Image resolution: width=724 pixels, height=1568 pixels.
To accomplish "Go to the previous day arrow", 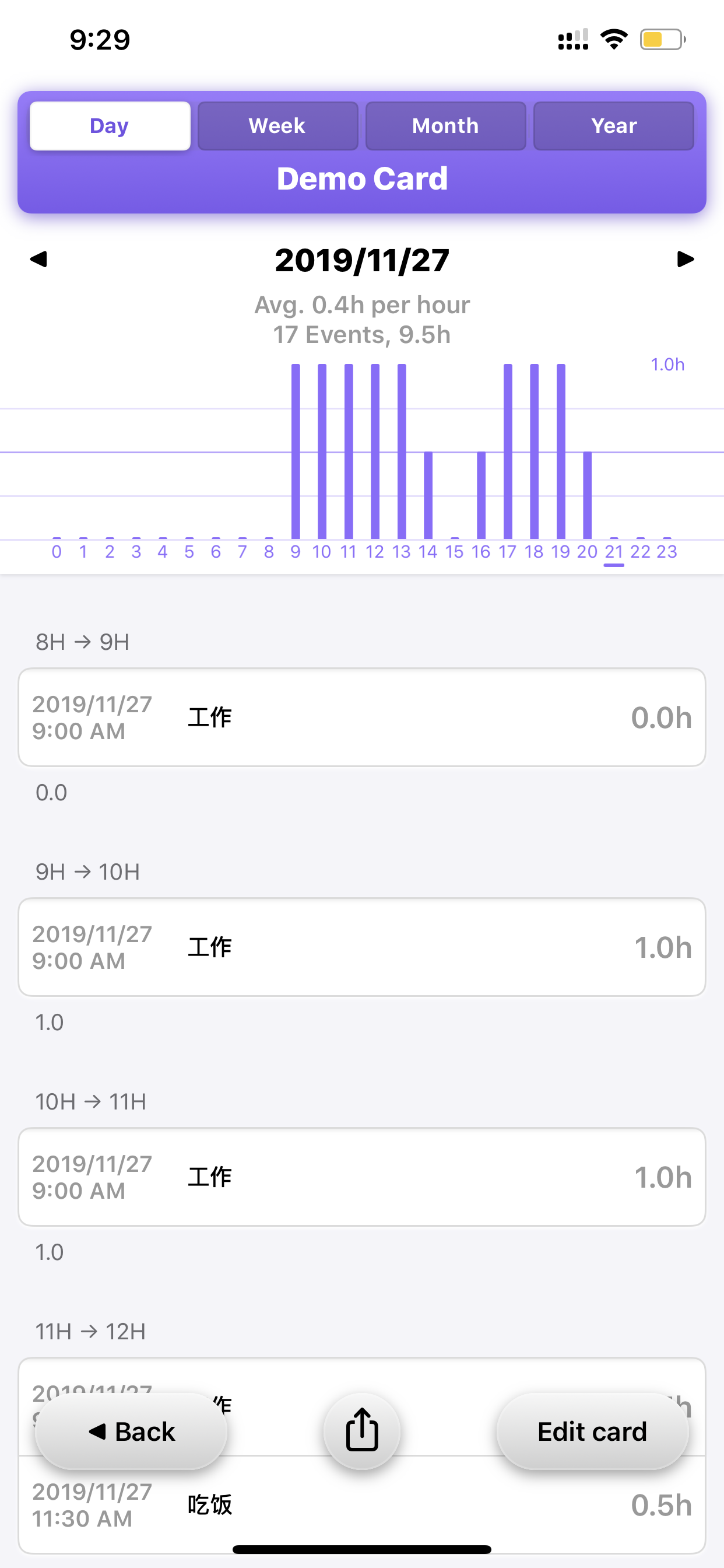I will click(x=38, y=260).
